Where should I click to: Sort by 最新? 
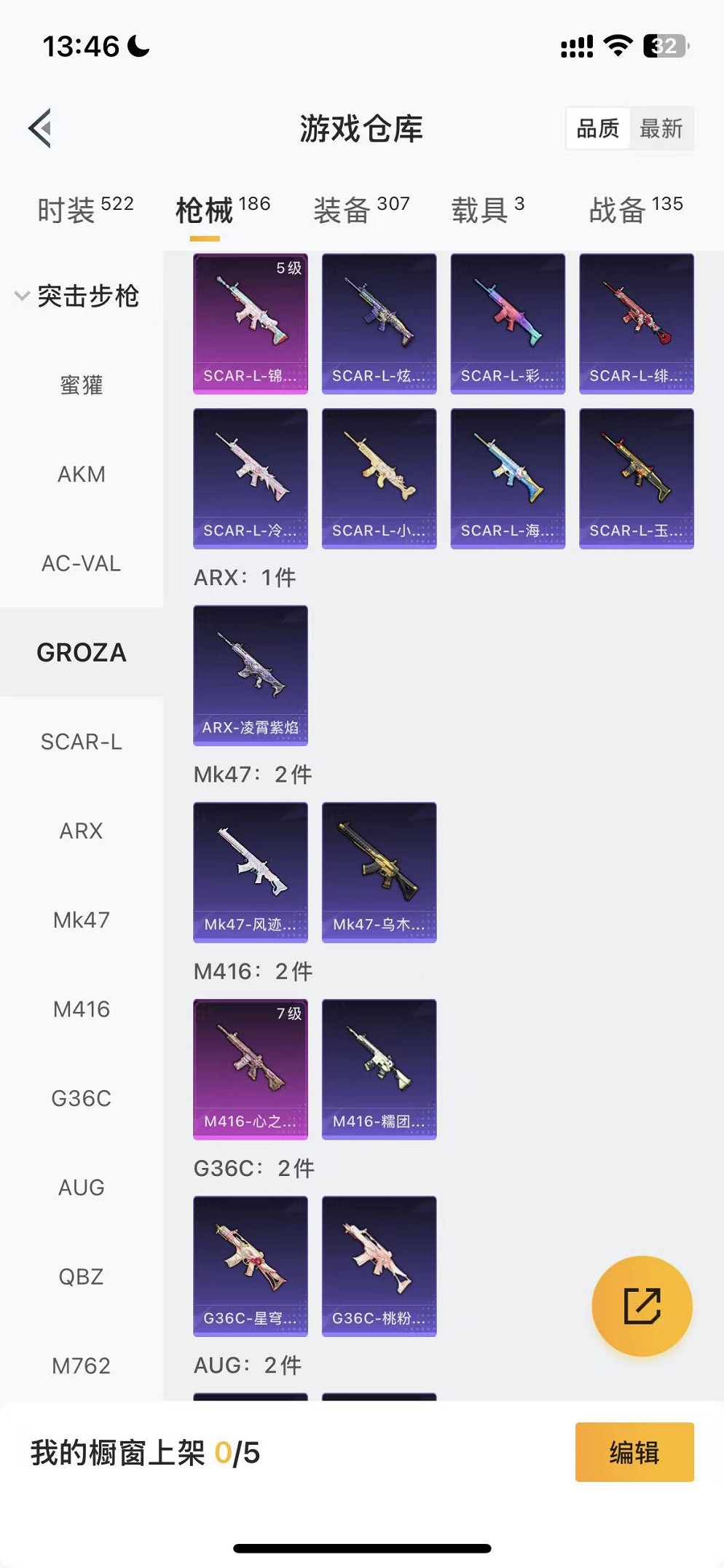tap(661, 129)
